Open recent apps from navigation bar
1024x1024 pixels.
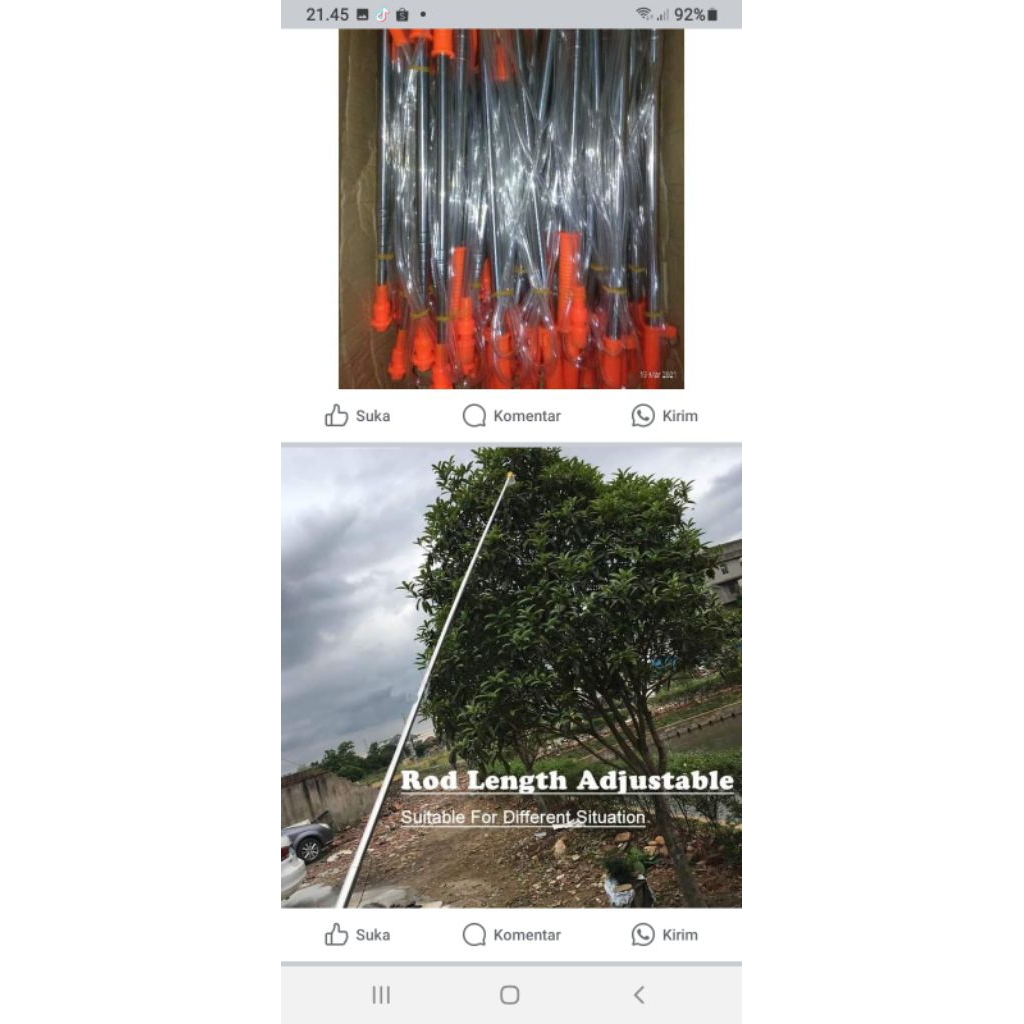(381, 994)
